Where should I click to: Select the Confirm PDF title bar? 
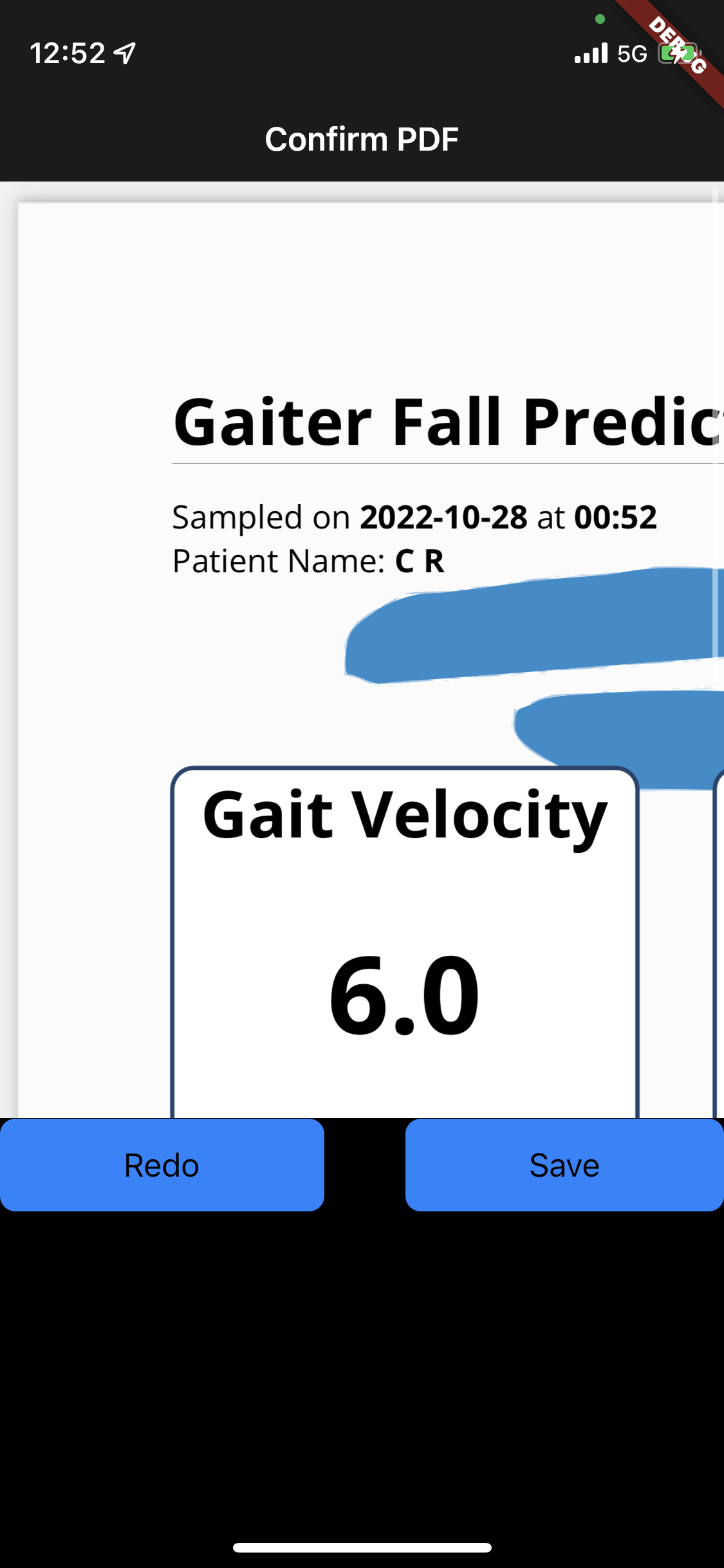coord(362,138)
